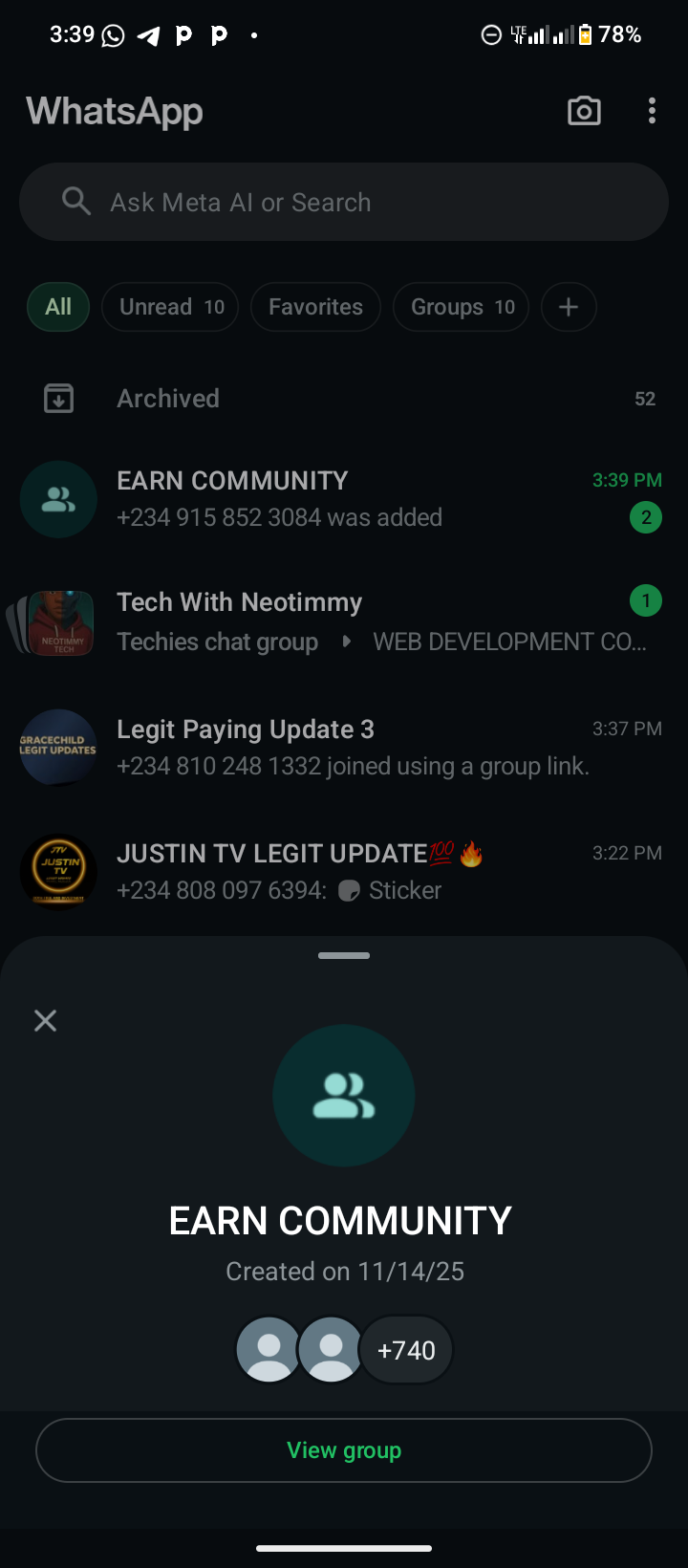
Task: Open the camera icon
Action: tap(584, 111)
